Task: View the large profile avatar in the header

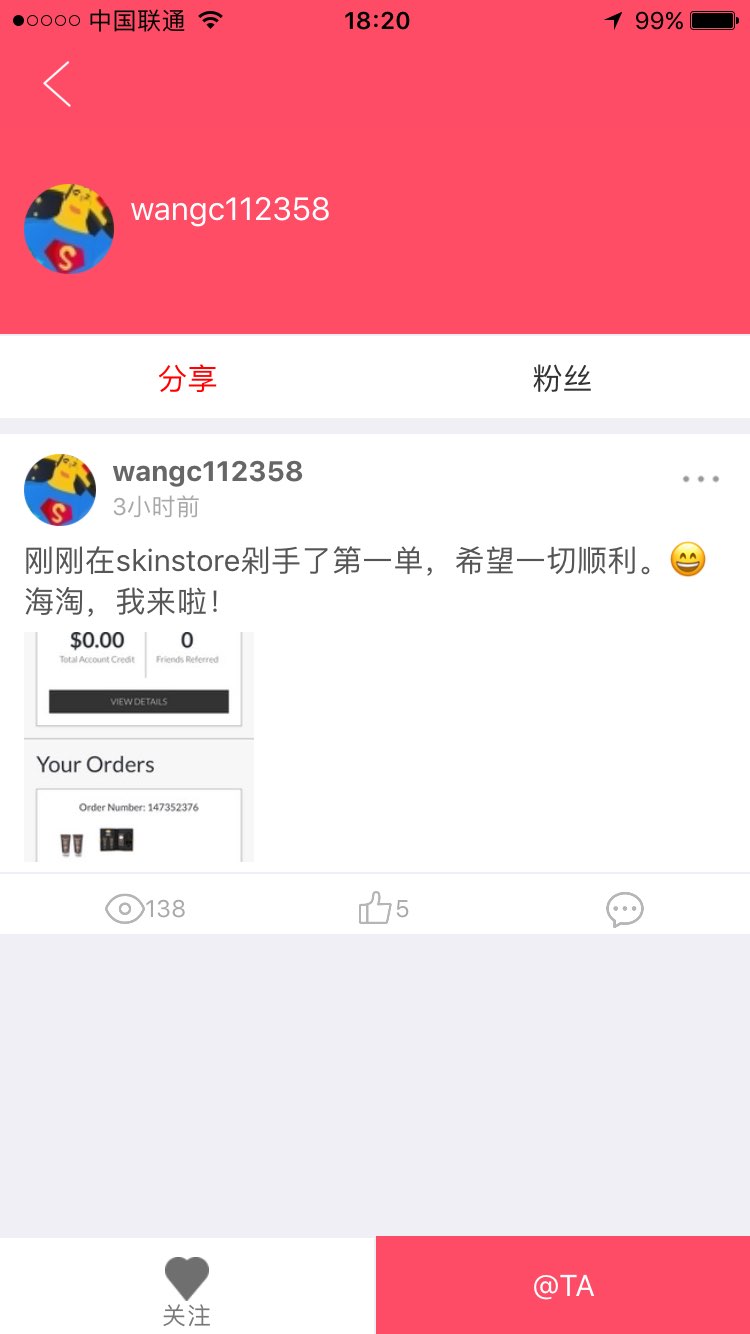Action: click(69, 229)
